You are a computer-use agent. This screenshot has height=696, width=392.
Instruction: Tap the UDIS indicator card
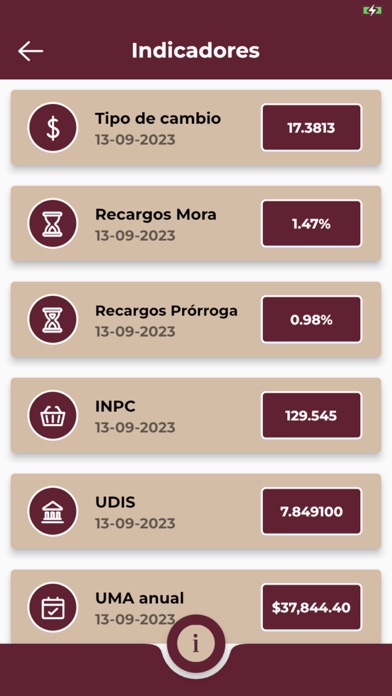[x=196, y=511]
